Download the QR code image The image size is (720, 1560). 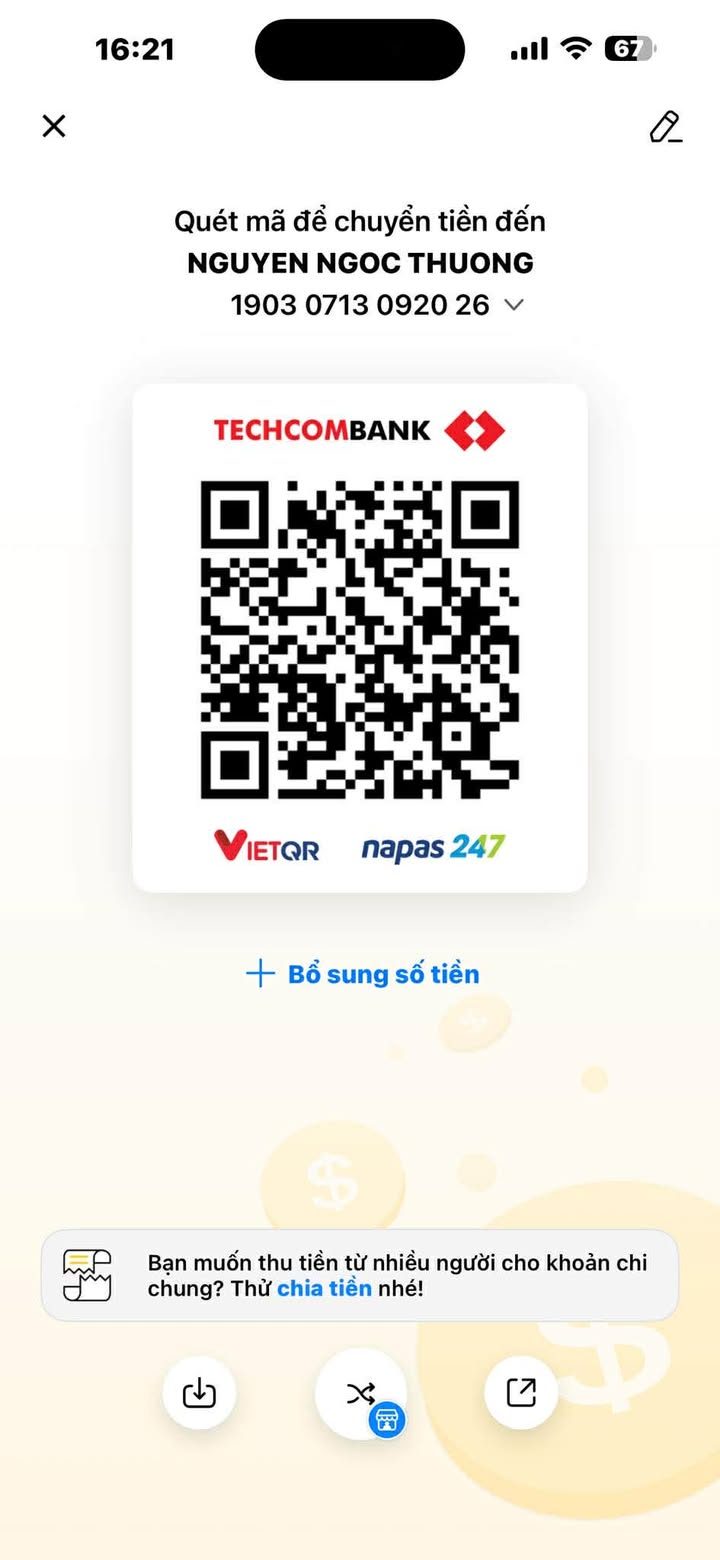tap(199, 1392)
